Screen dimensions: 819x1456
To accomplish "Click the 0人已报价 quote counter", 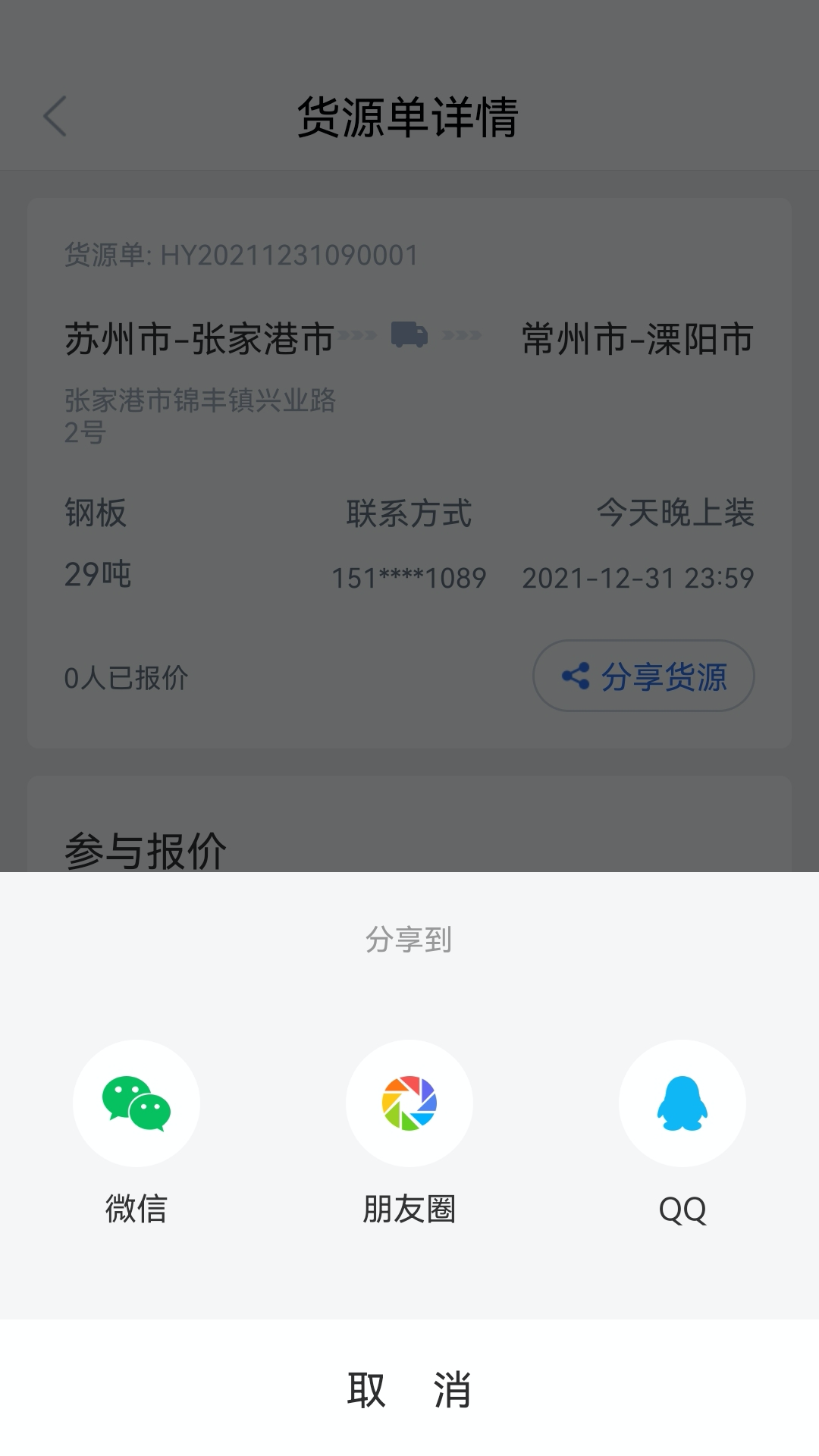I will click(x=127, y=677).
